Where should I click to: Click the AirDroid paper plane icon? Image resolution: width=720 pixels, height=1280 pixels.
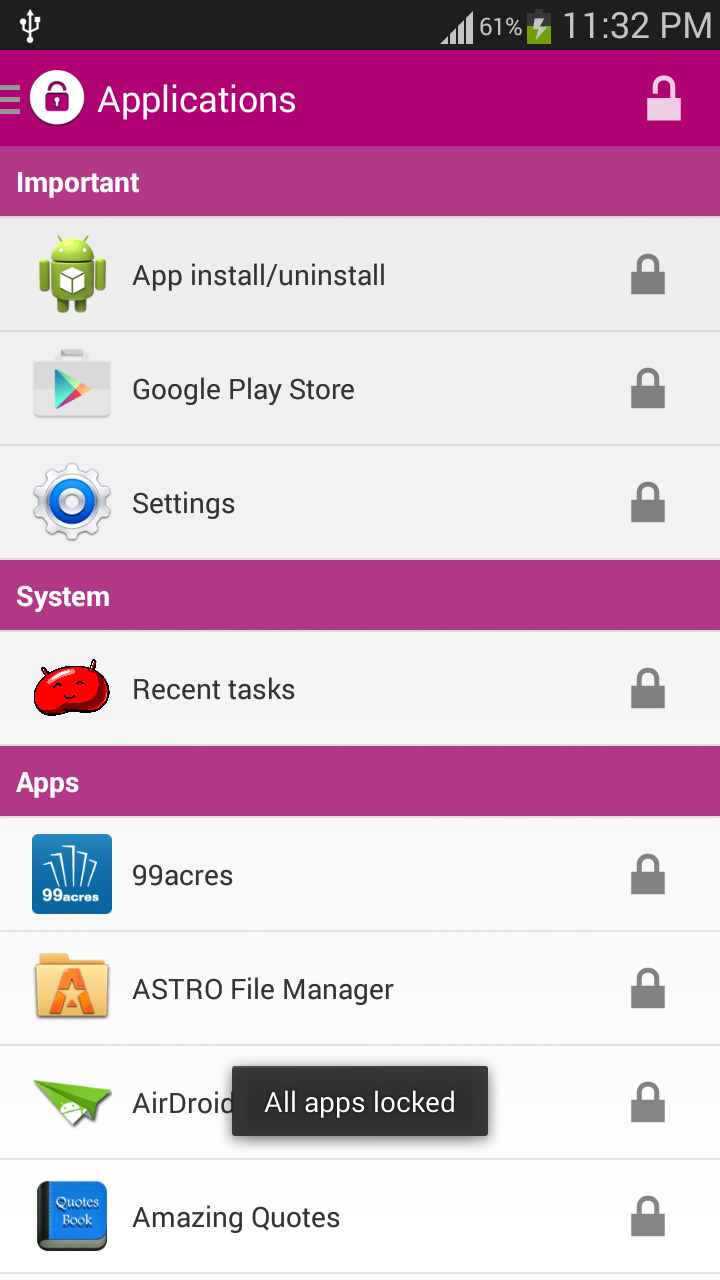(71, 1102)
